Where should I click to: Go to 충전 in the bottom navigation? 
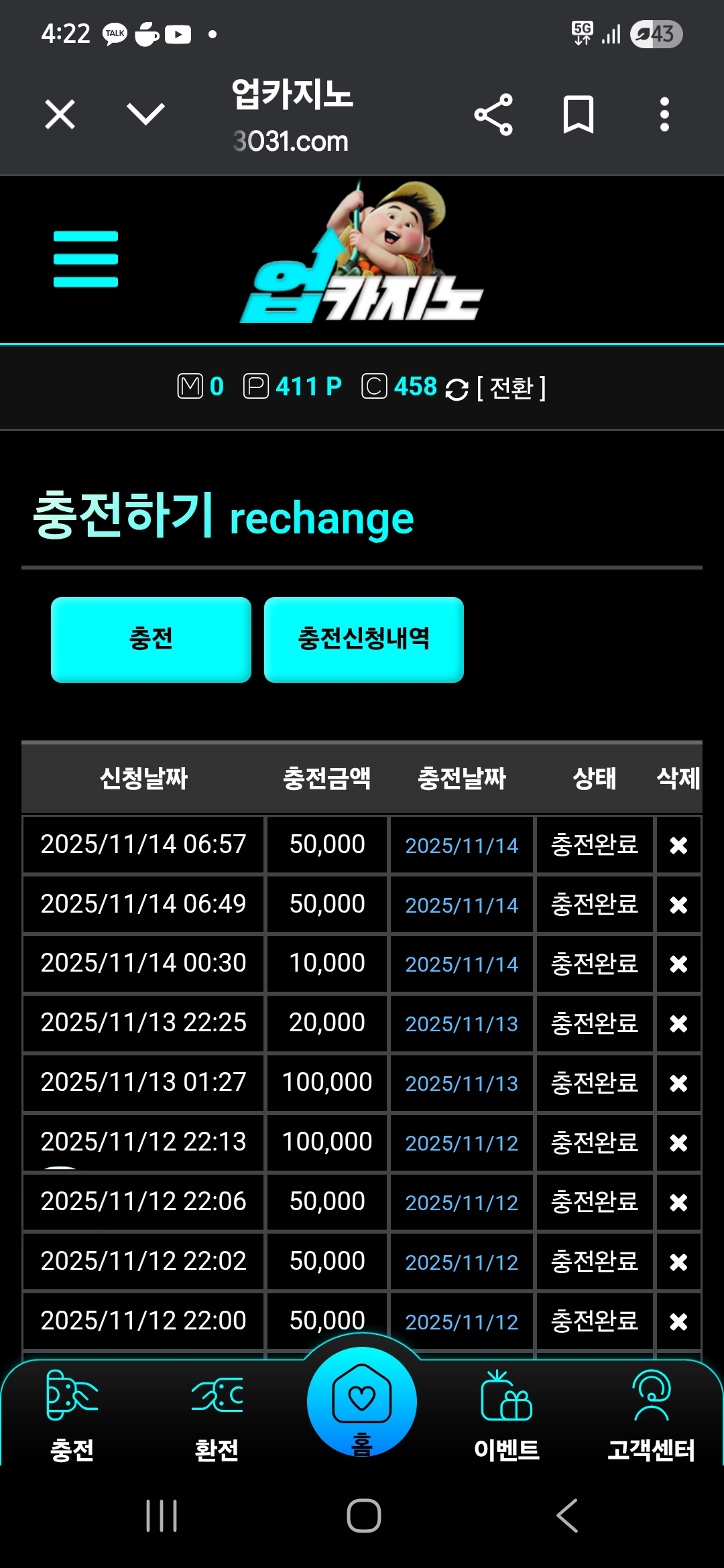72,1414
